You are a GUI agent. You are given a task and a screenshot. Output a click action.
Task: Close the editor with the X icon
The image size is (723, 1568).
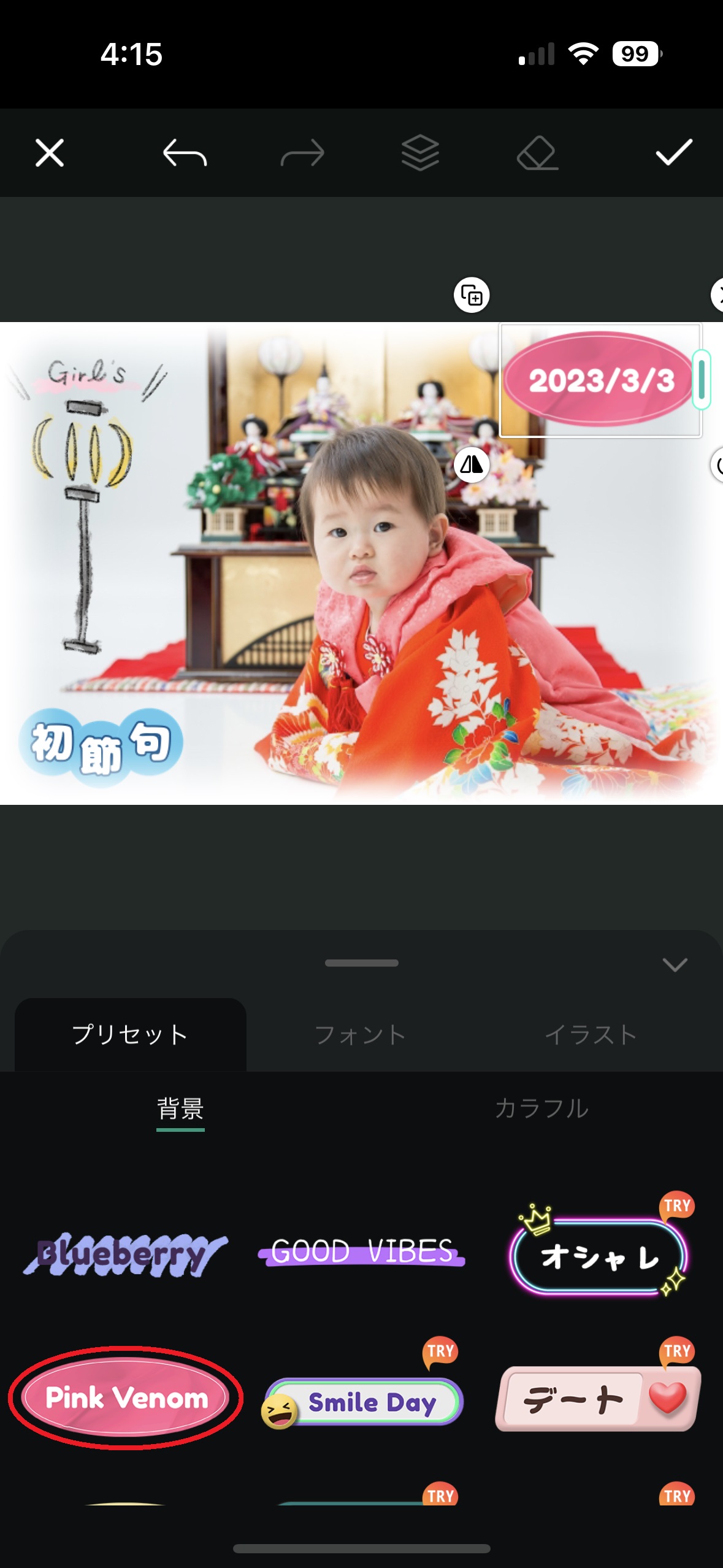pyautogui.click(x=50, y=153)
